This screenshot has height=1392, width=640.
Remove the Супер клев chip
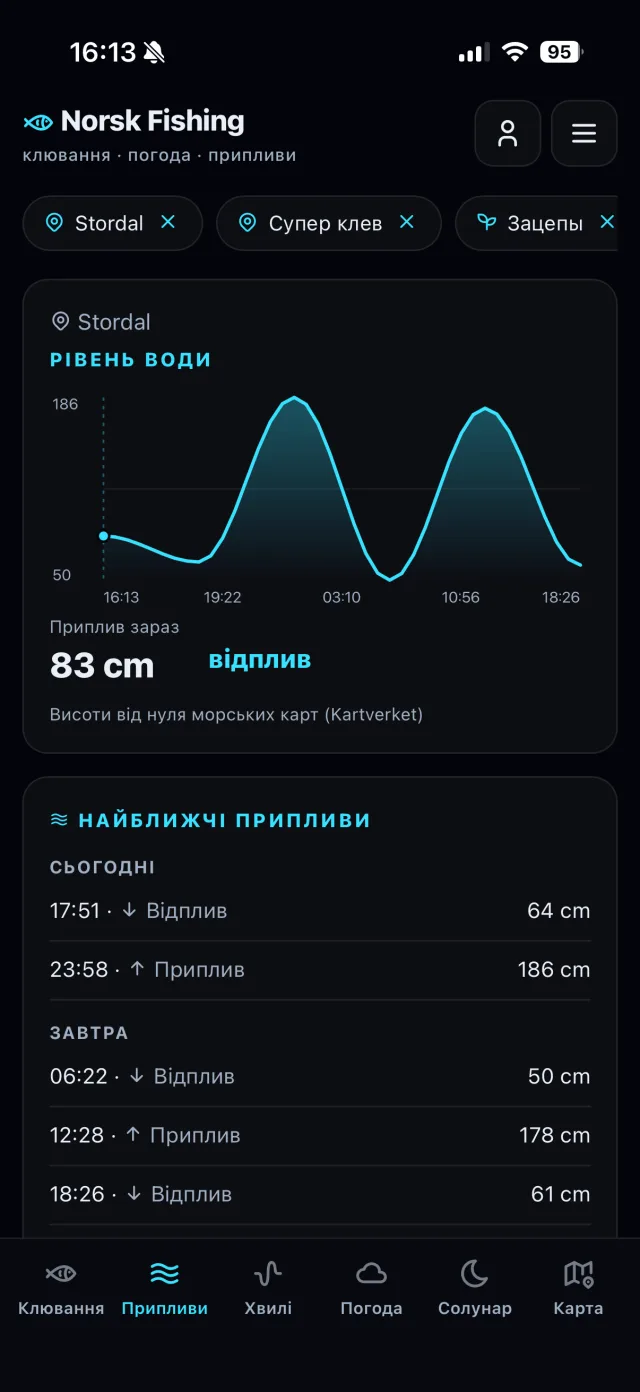pyautogui.click(x=406, y=222)
